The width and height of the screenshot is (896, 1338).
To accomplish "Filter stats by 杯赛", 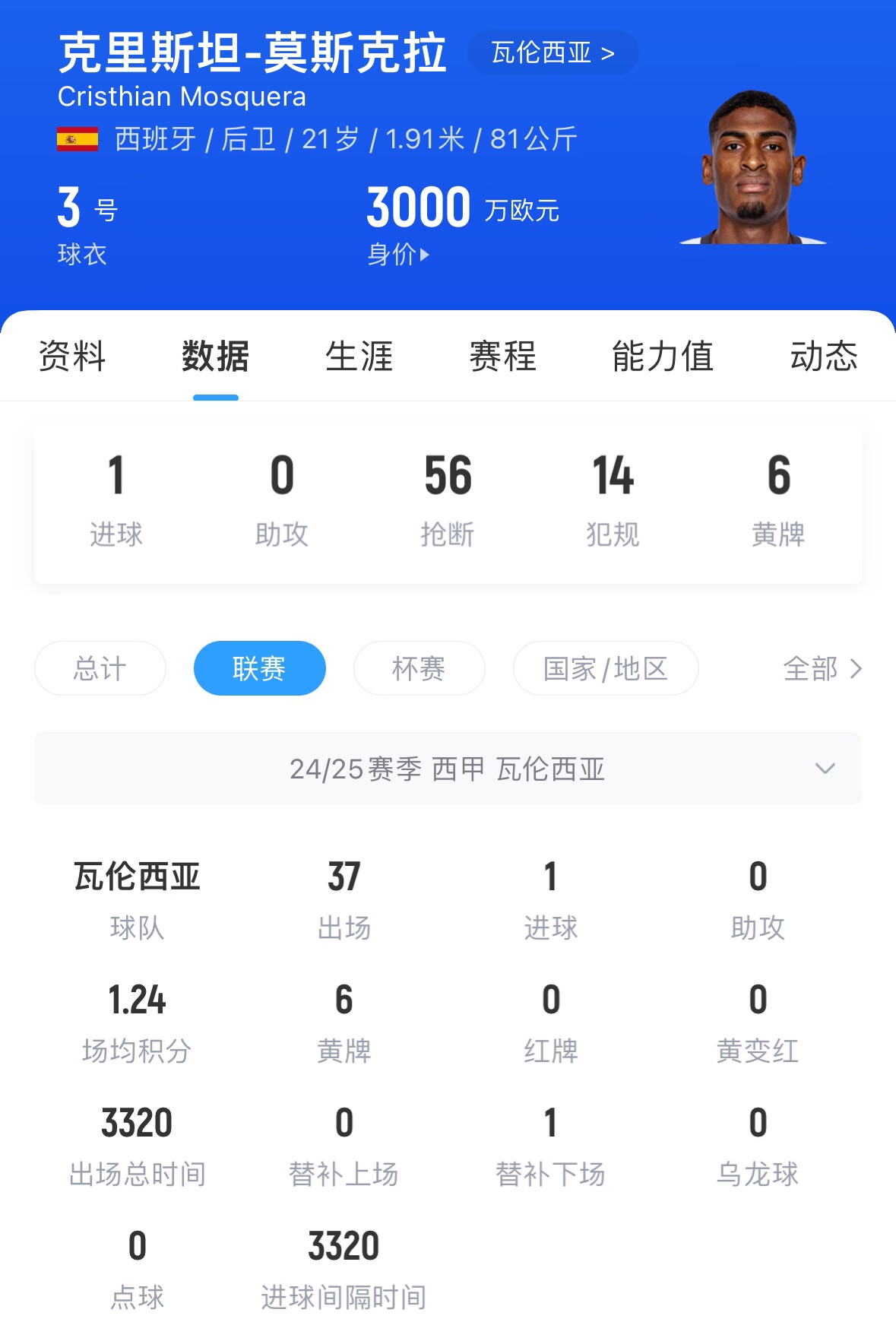I will click(419, 668).
